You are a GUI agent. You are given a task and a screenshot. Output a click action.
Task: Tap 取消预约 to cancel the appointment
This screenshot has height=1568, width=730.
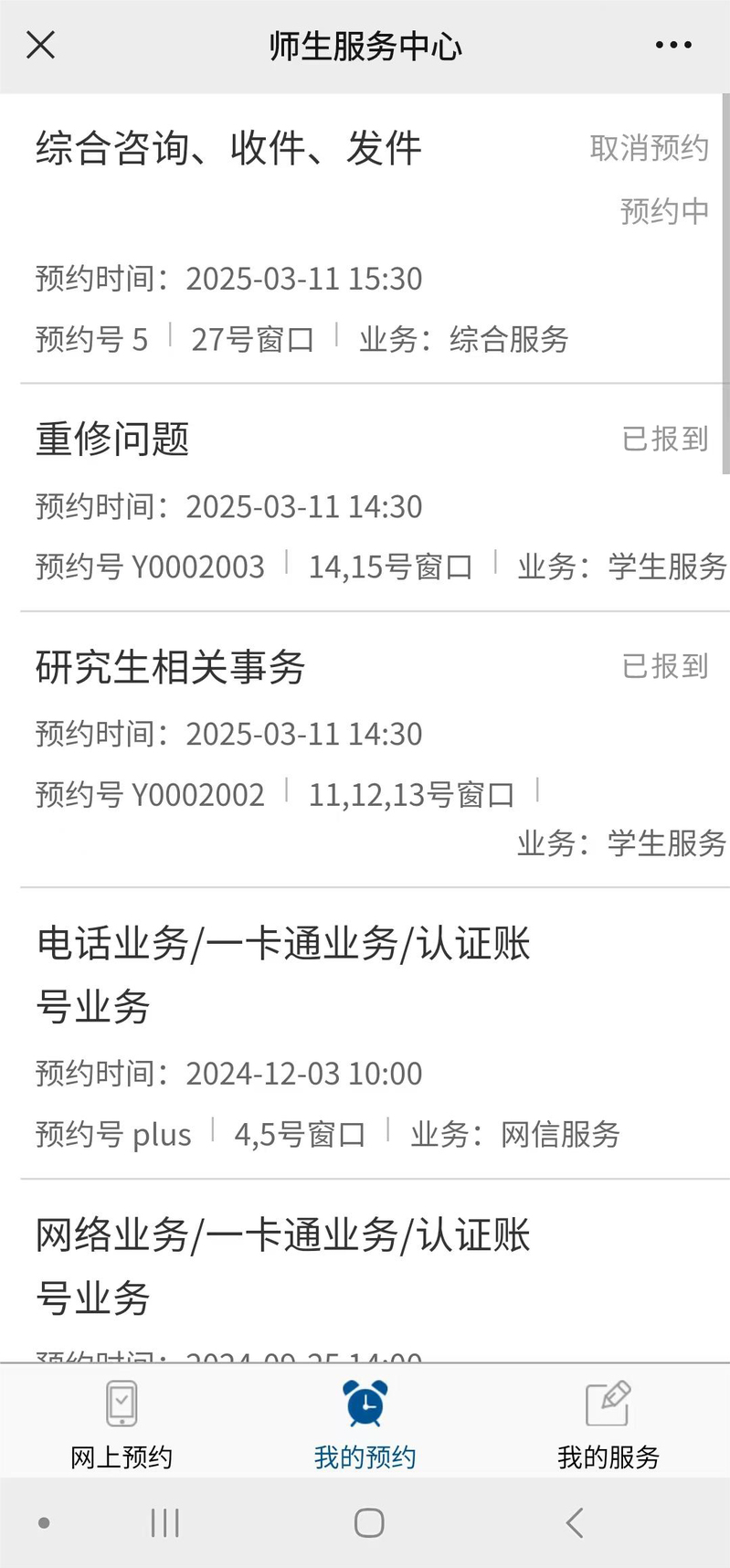pos(649,148)
